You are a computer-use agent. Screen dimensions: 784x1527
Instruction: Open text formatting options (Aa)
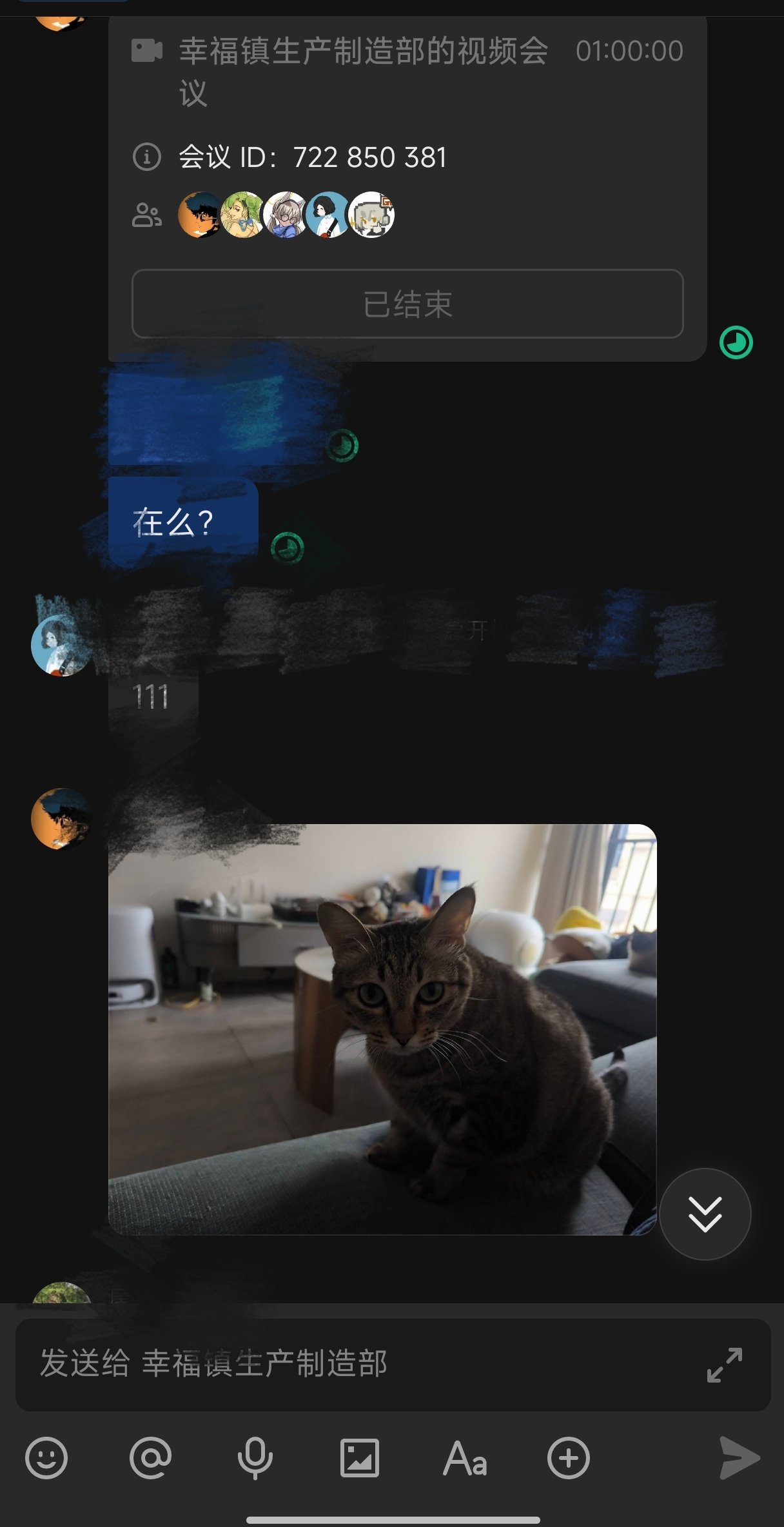click(x=464, y=1458)
